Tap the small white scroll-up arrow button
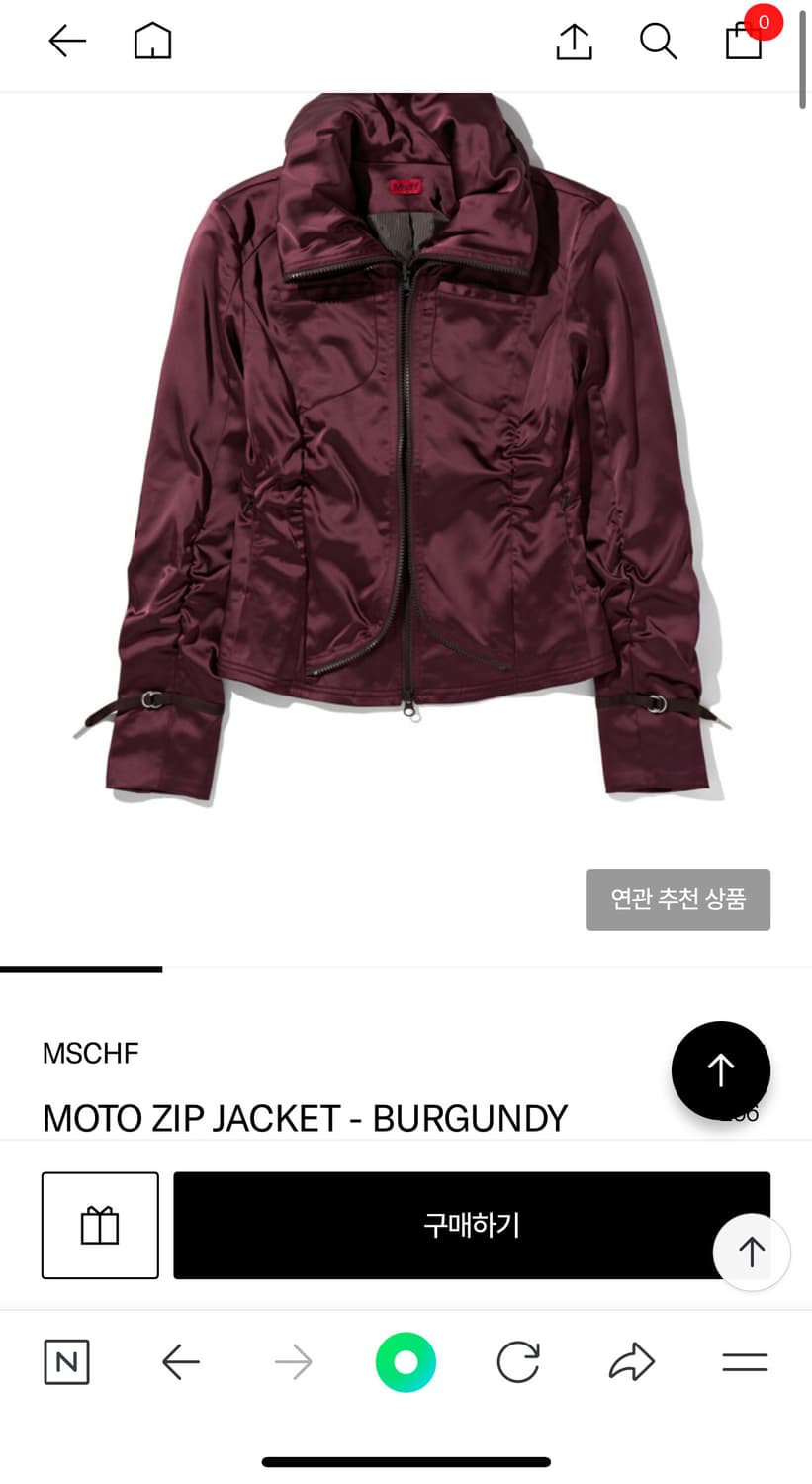Viewport: 812px width, 1484px height. [752, 1252]
